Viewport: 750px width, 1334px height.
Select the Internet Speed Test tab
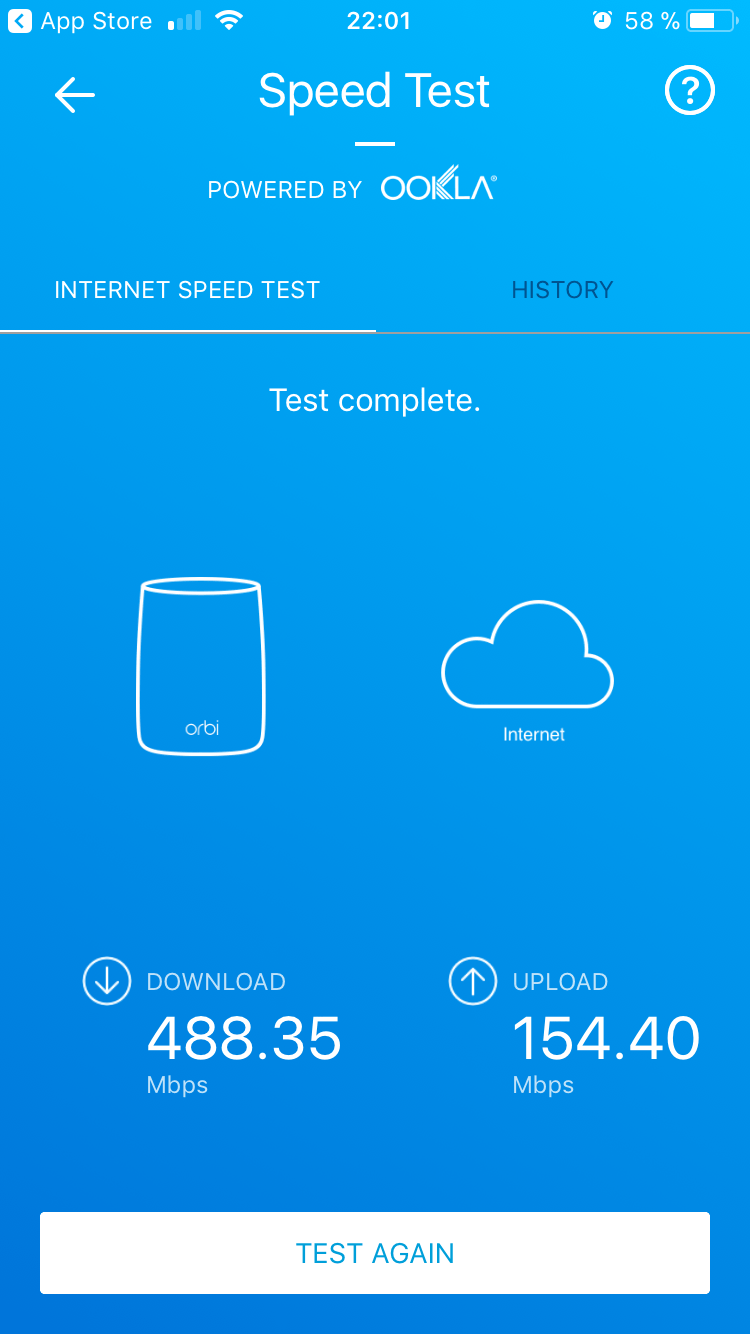[x=187, y=290]
